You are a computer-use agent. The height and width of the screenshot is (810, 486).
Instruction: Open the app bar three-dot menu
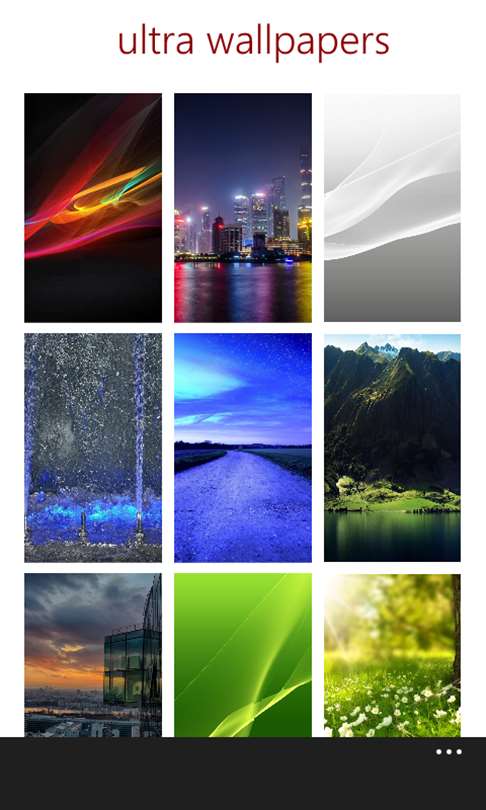click(448, 752)
